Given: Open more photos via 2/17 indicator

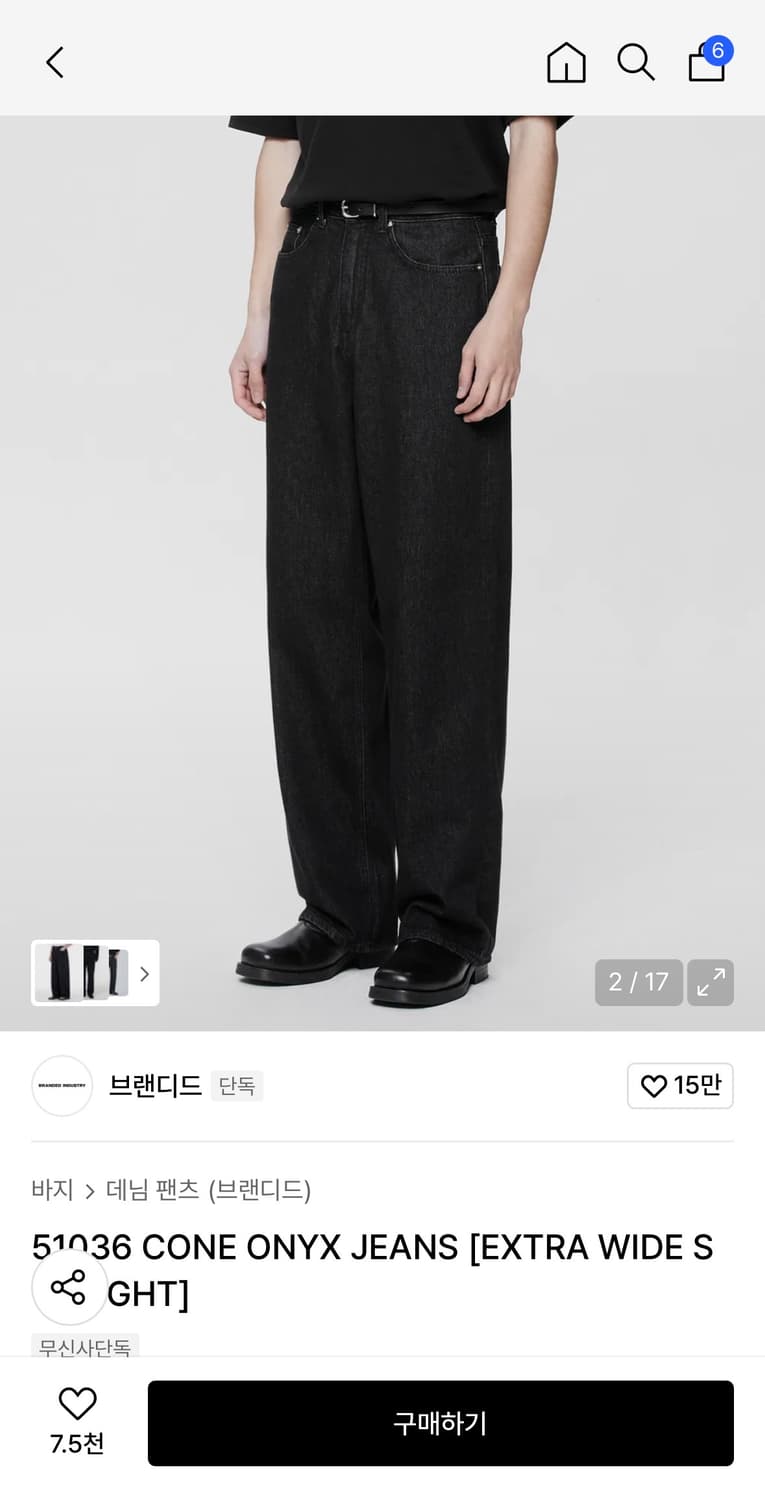Looking at the screenshot, I should [638, 983].
